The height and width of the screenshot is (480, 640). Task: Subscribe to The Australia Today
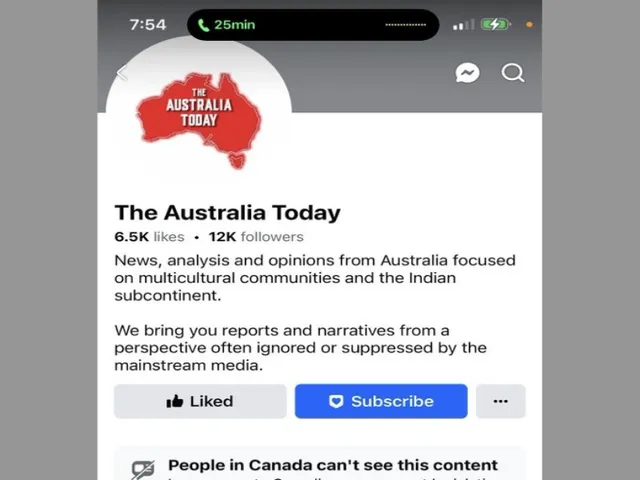click(381, 401)
